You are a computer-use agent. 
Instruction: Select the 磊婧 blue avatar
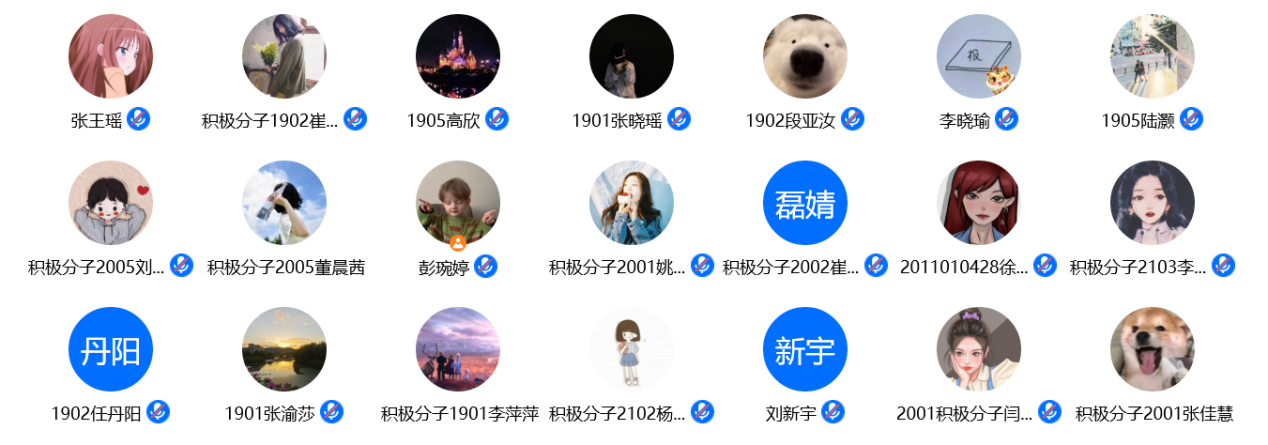click(805, 203)
